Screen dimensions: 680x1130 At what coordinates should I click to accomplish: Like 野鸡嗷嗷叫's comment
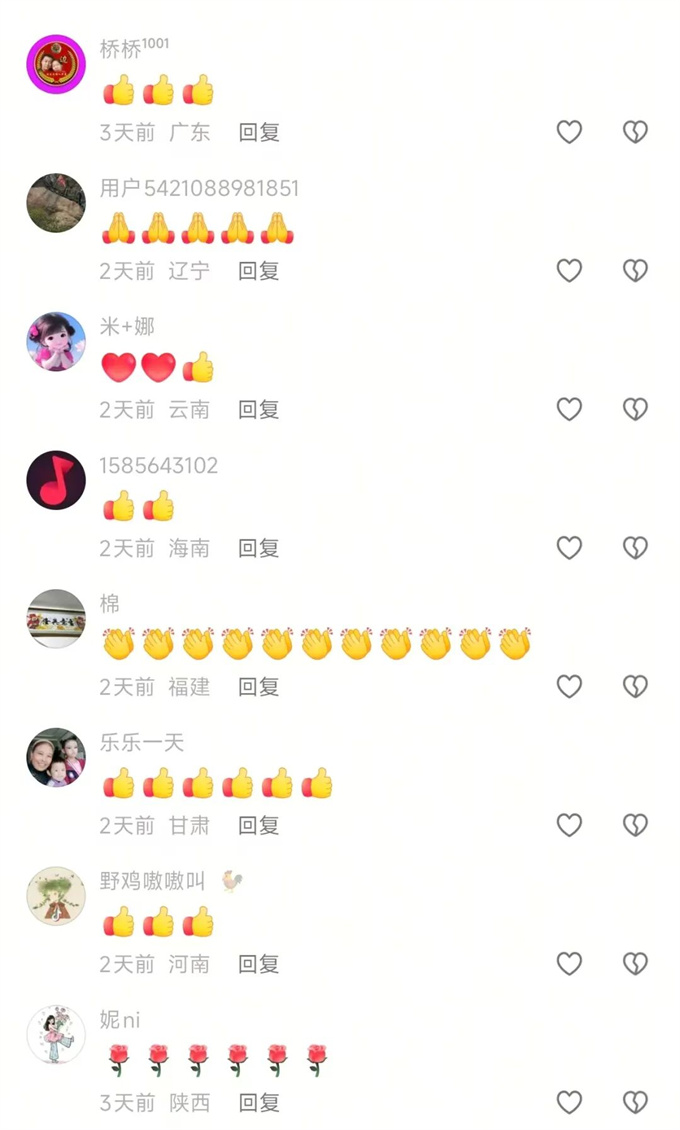click(x=569, y=964)
